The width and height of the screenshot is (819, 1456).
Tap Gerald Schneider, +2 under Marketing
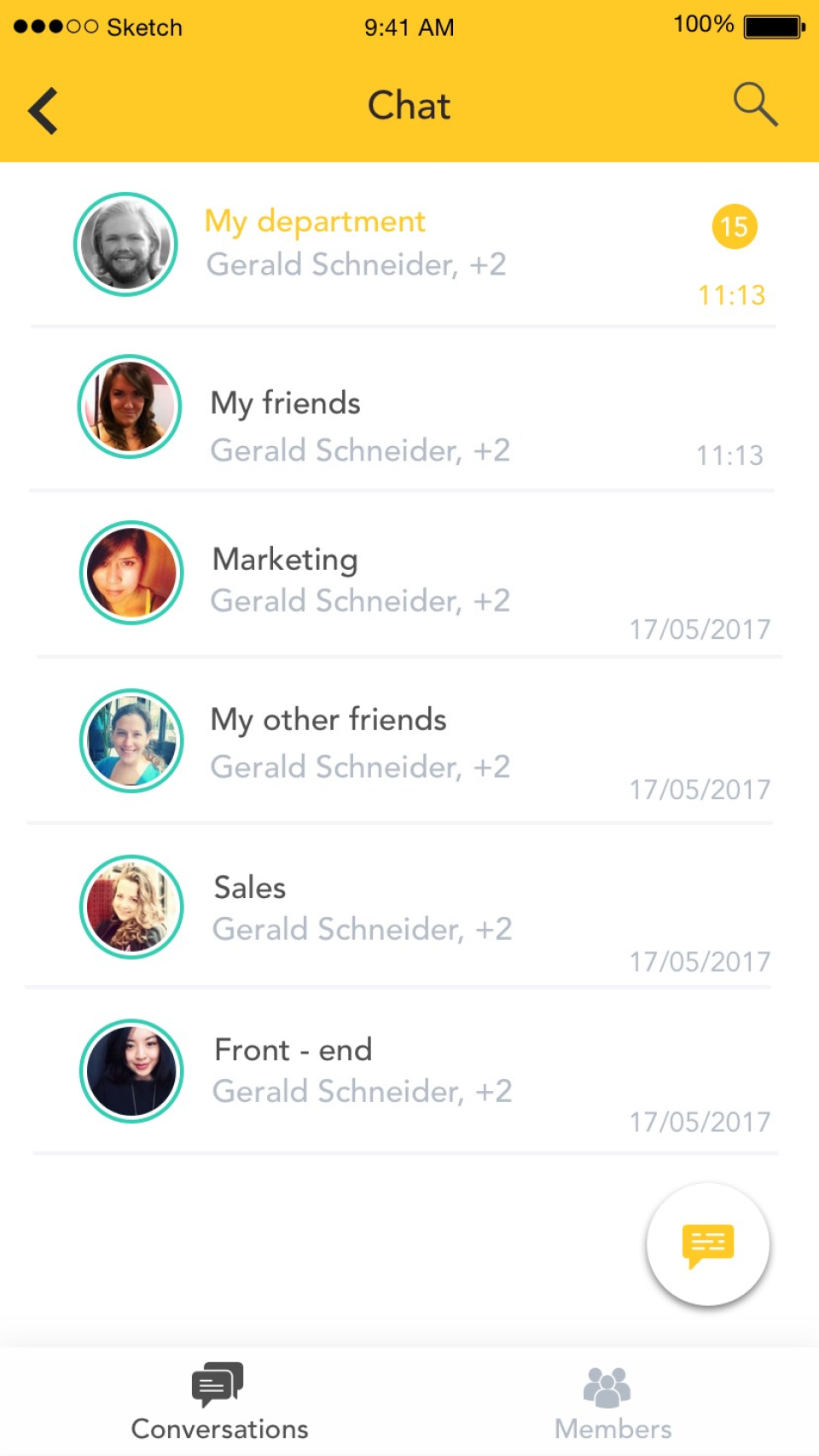pyautogui.click(x=361, y=600)
